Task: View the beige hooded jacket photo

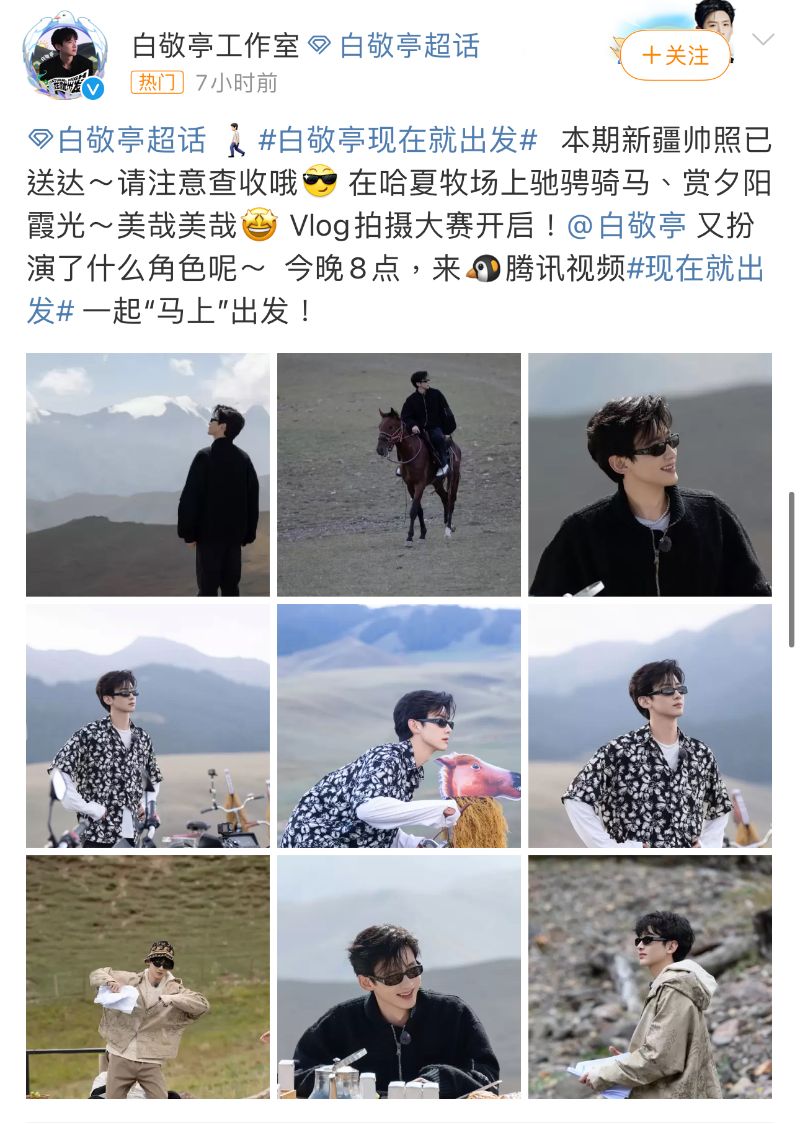Action: tap(650, 977)
